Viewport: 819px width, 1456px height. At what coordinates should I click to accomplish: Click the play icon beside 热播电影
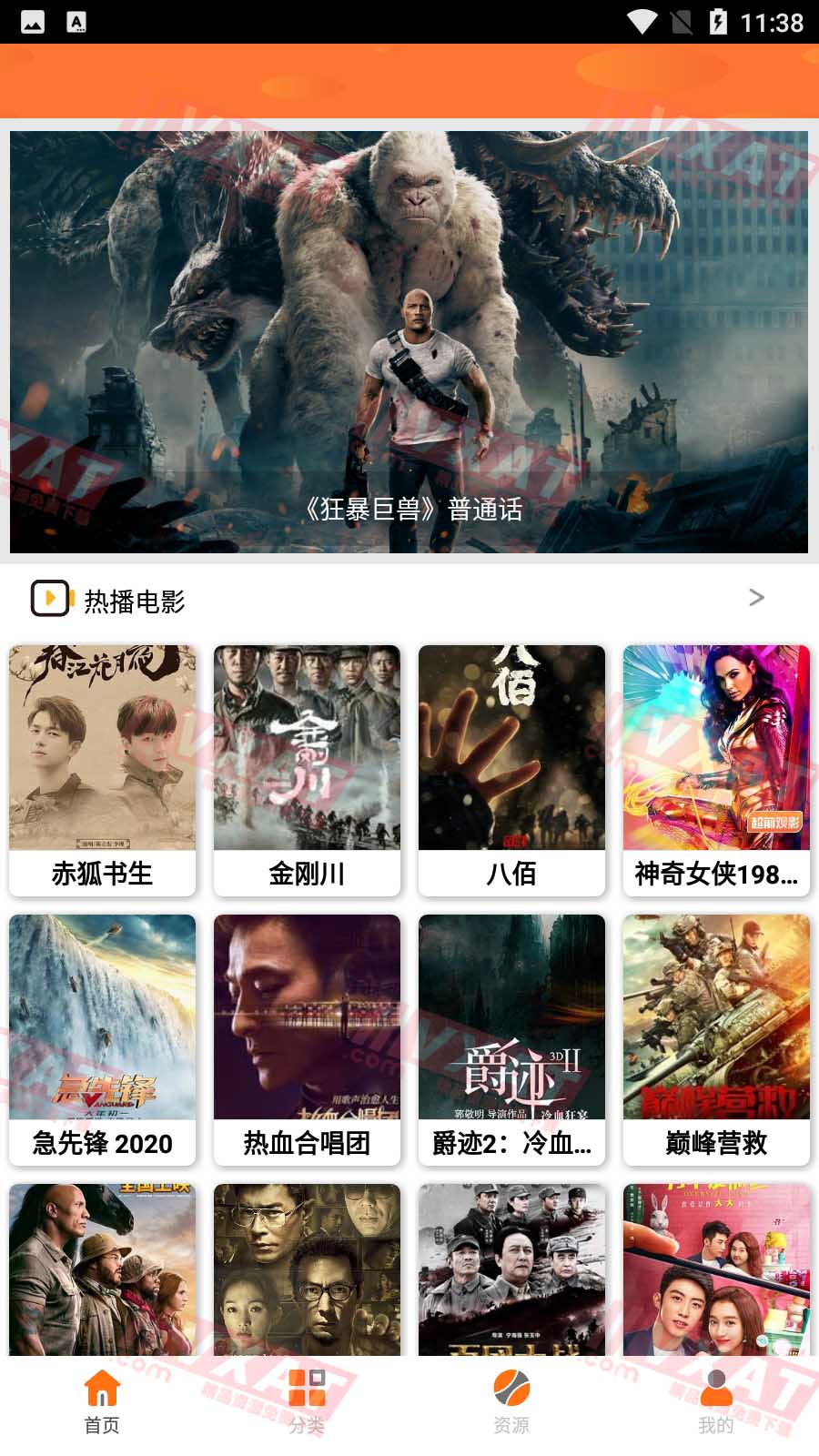click(x=52, y=599)
